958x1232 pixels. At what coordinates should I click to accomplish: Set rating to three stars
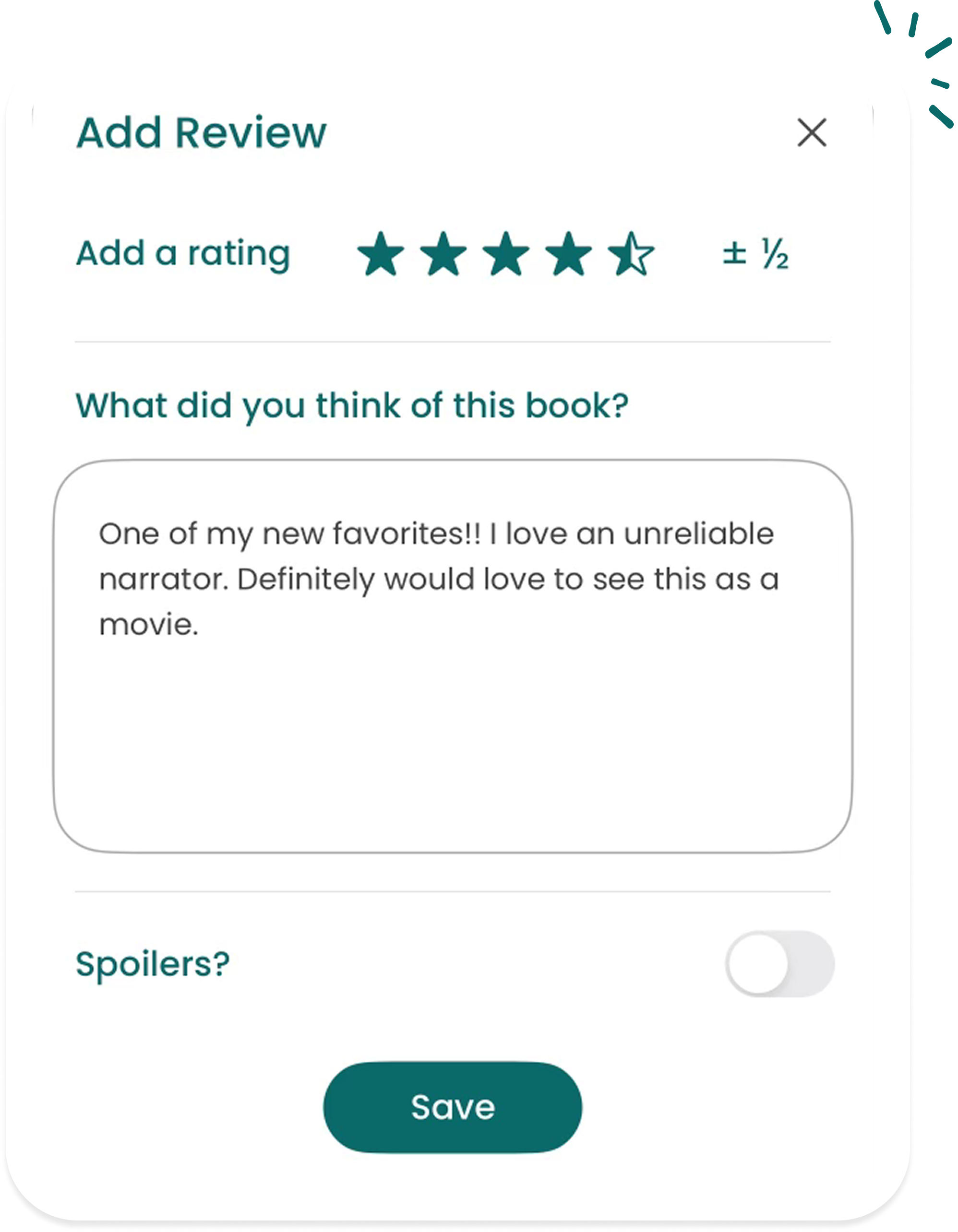[506, 254]
